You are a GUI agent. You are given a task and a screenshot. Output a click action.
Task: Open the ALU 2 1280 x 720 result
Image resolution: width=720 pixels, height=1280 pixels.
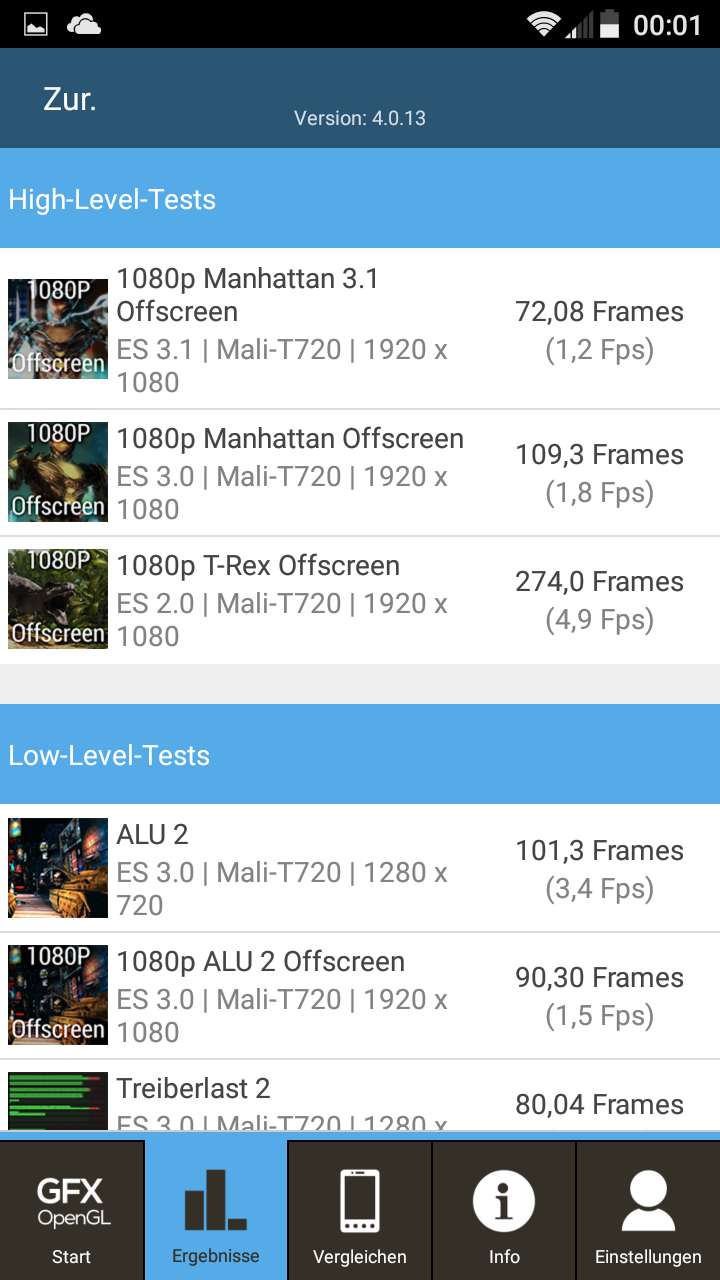tap(360, 869)
